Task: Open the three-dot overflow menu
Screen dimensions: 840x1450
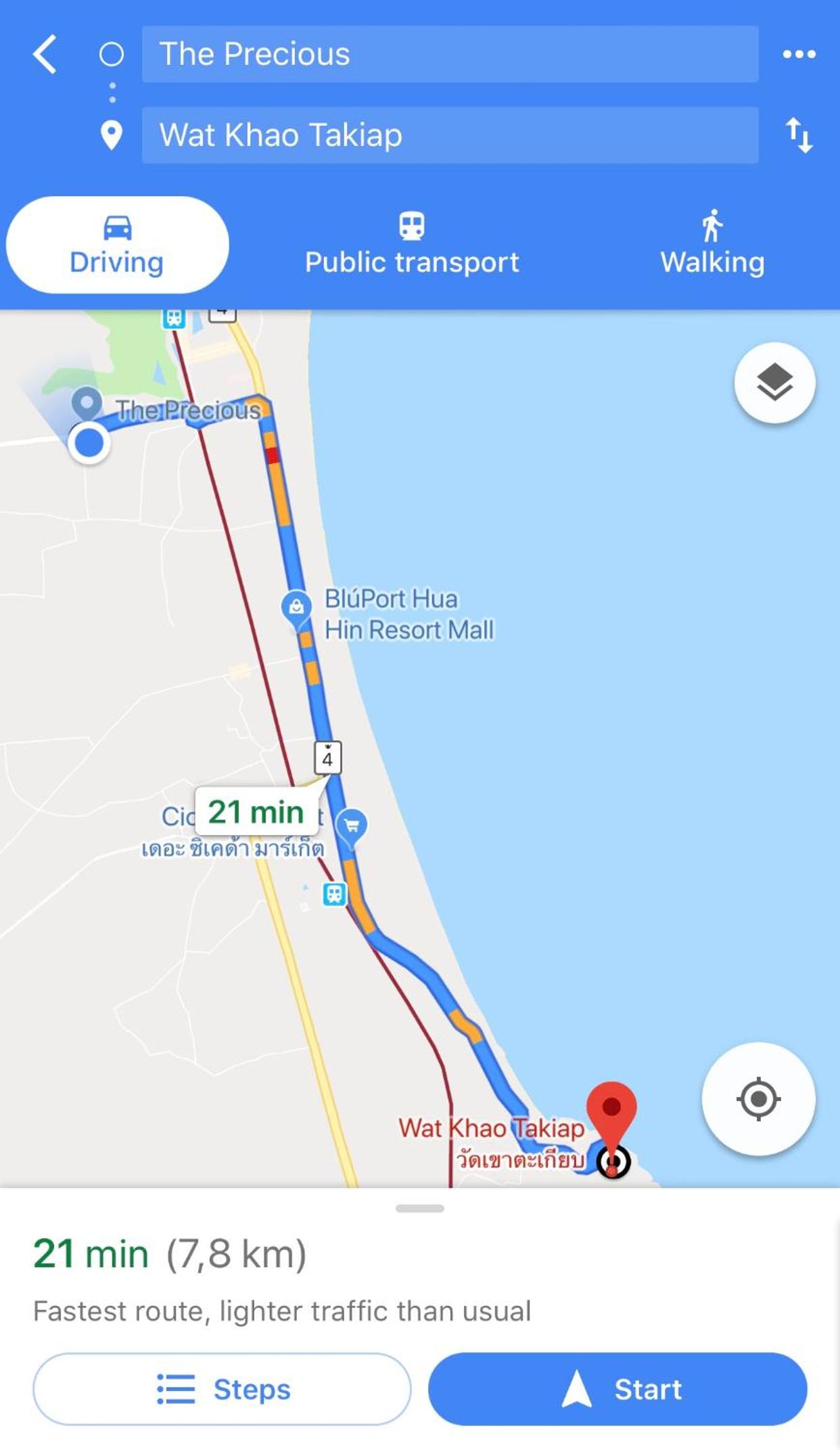Action: [799, 54]
